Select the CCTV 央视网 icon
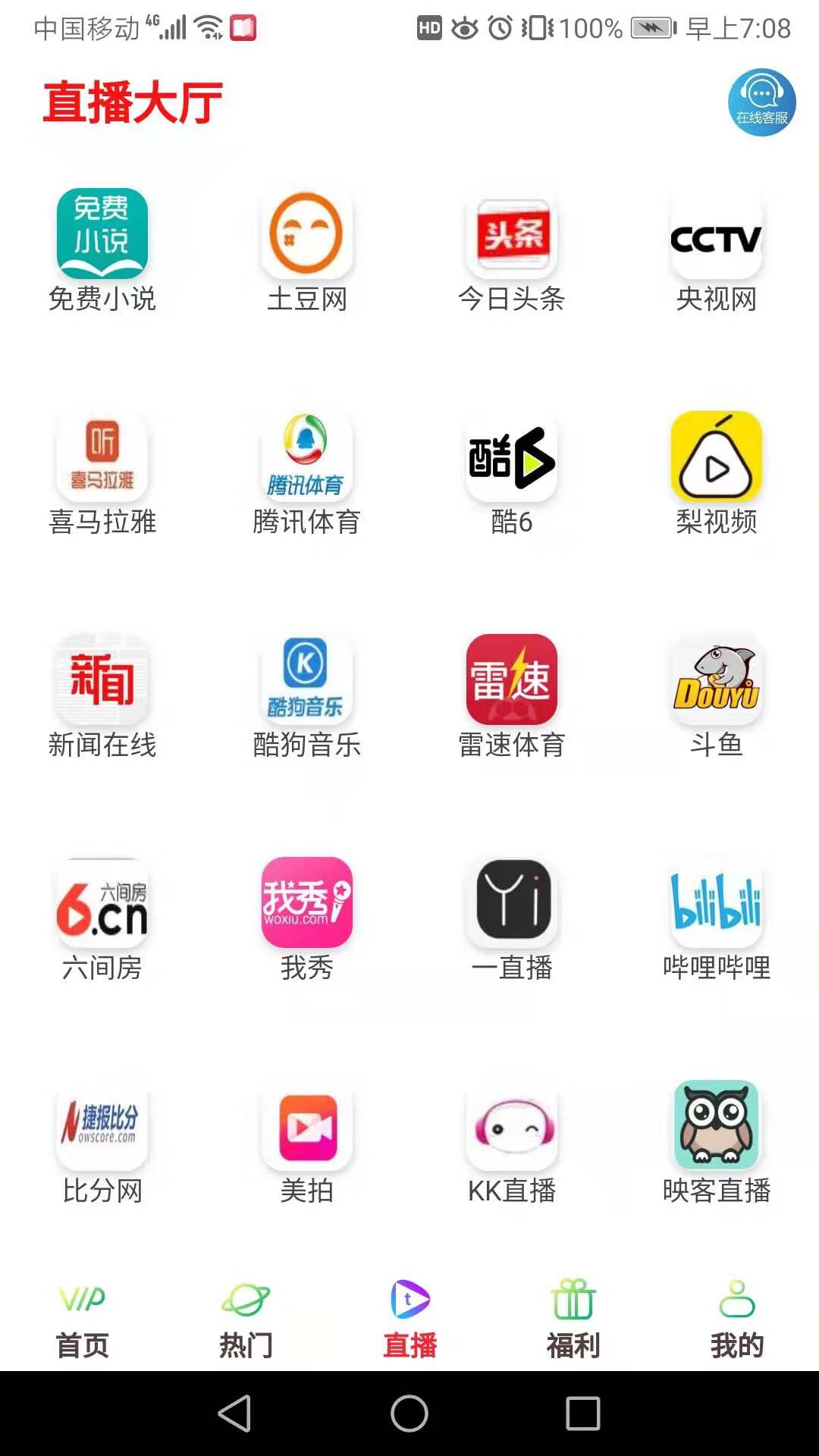The image size is (819, 1456). point(717,234)
